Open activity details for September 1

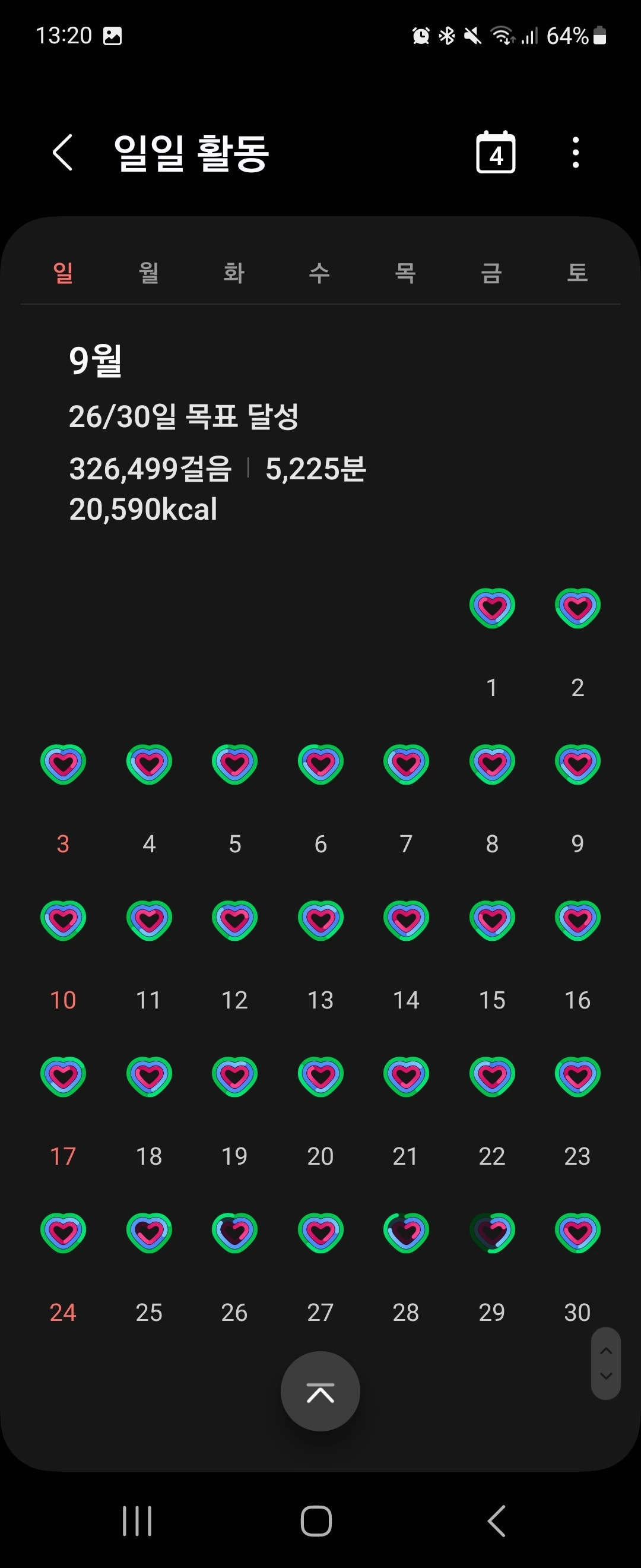pos(492,608)
